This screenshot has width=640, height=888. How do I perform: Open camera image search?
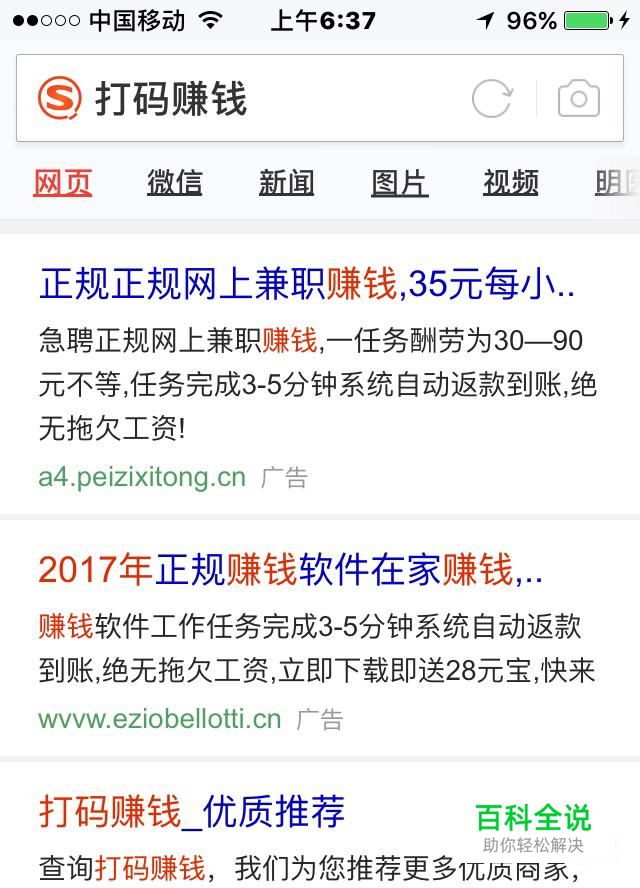click(x=578, y=99)
